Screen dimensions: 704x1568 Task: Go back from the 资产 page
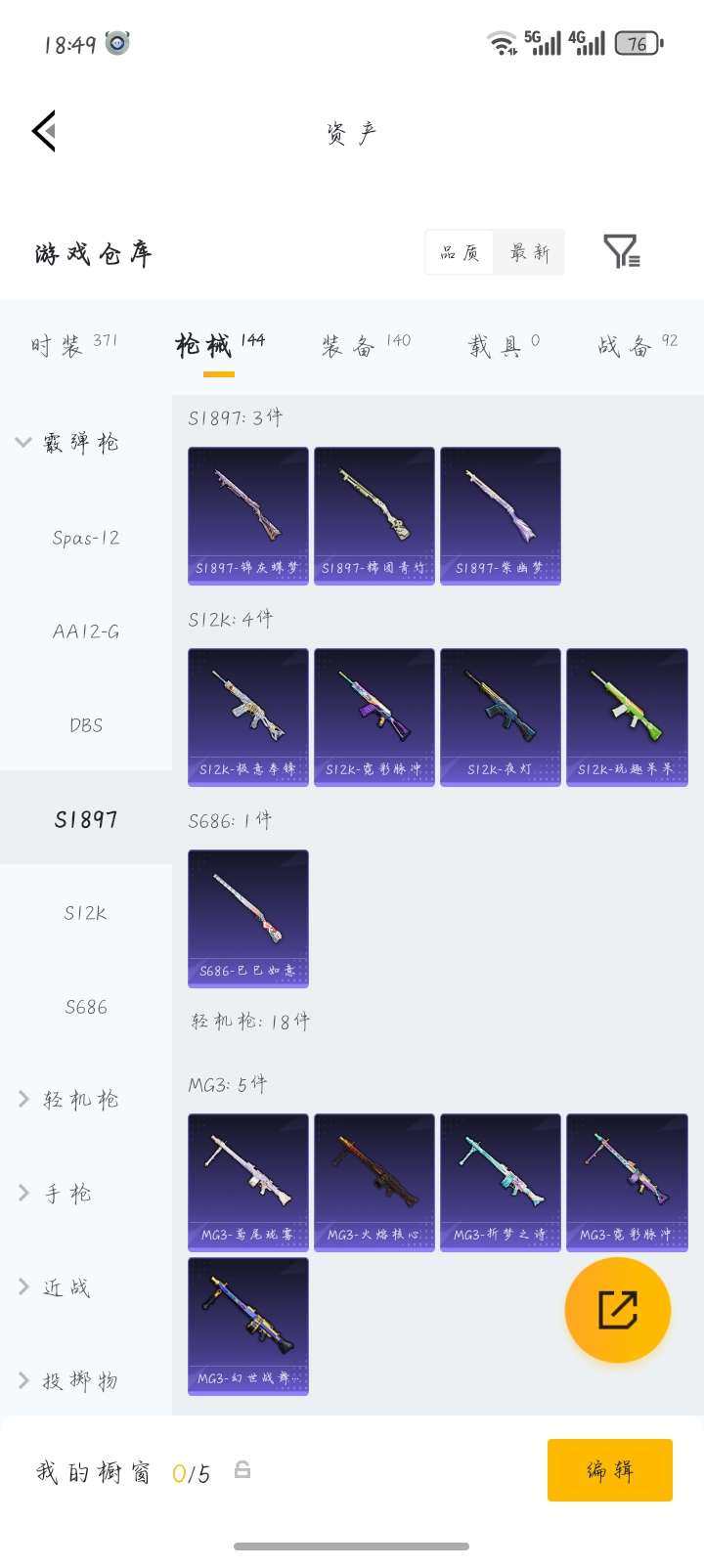coord(44,132)
